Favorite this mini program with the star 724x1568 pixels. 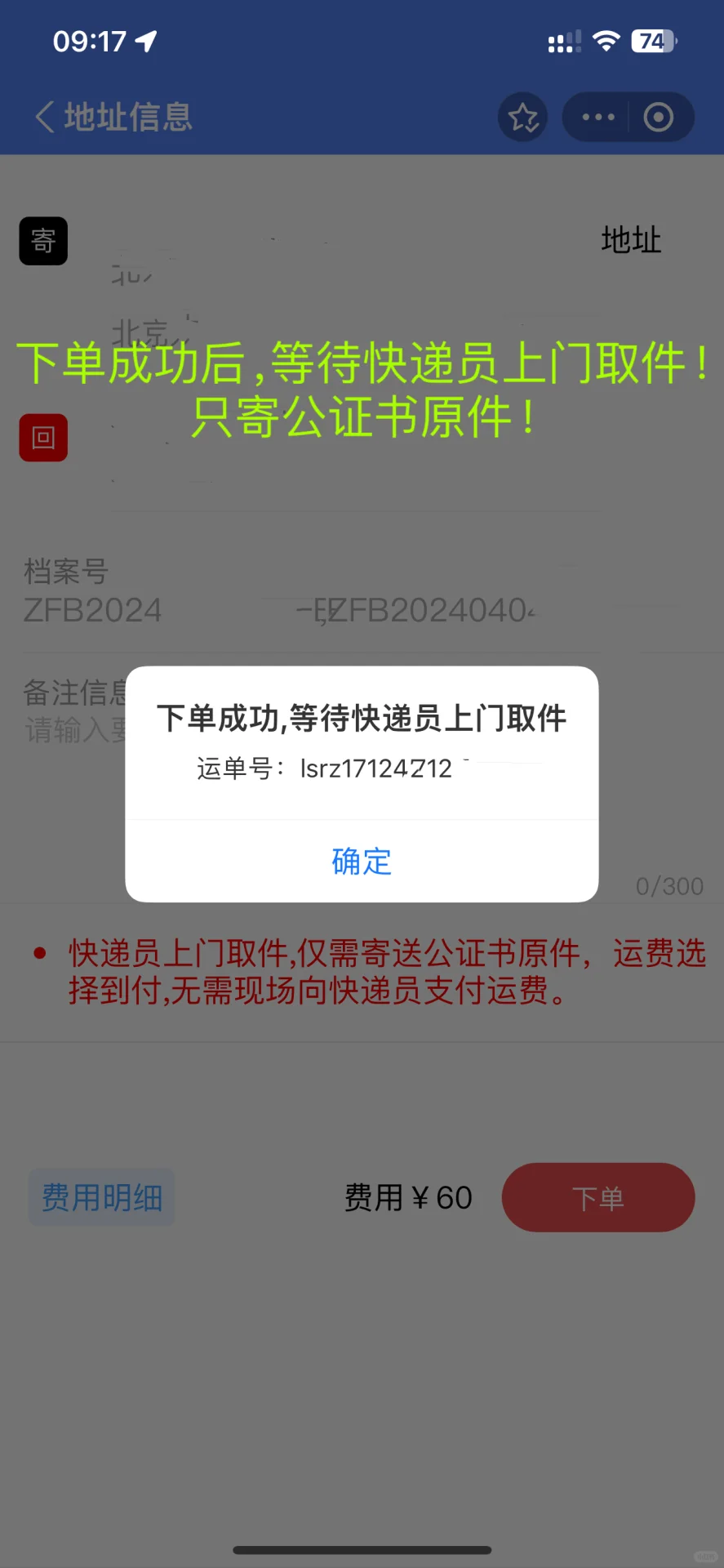coord(523,118)
